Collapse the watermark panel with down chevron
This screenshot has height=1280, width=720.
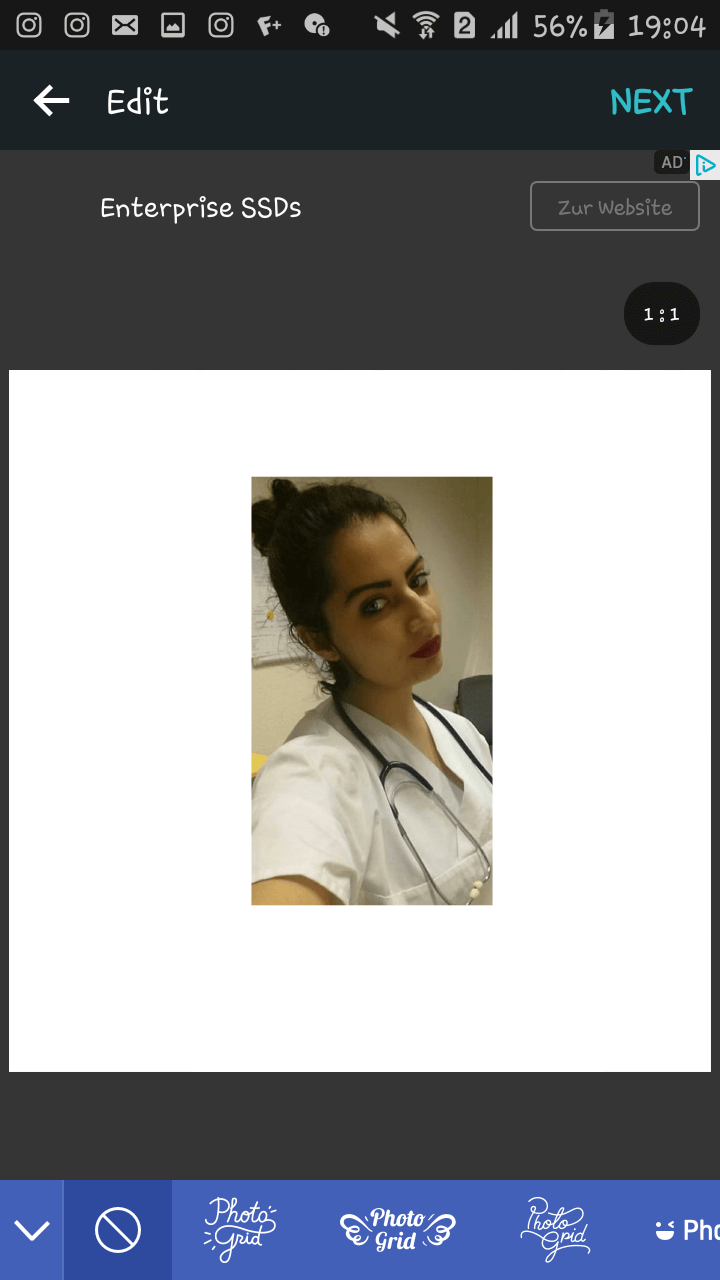[32, 1230]
